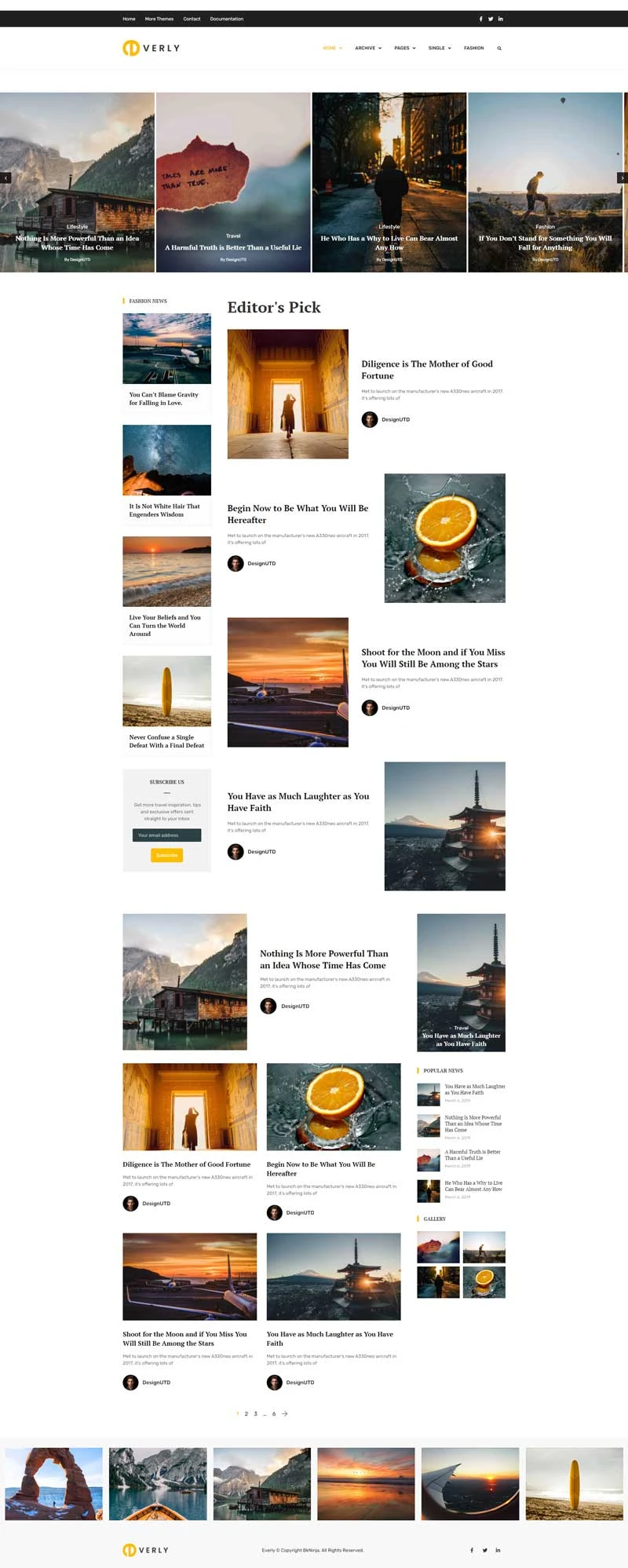Image resolution: width=628 pixels, height=1568 pixels.
Task: Select the next page arrow in pagination
Action: click(x=284, y=1413)
